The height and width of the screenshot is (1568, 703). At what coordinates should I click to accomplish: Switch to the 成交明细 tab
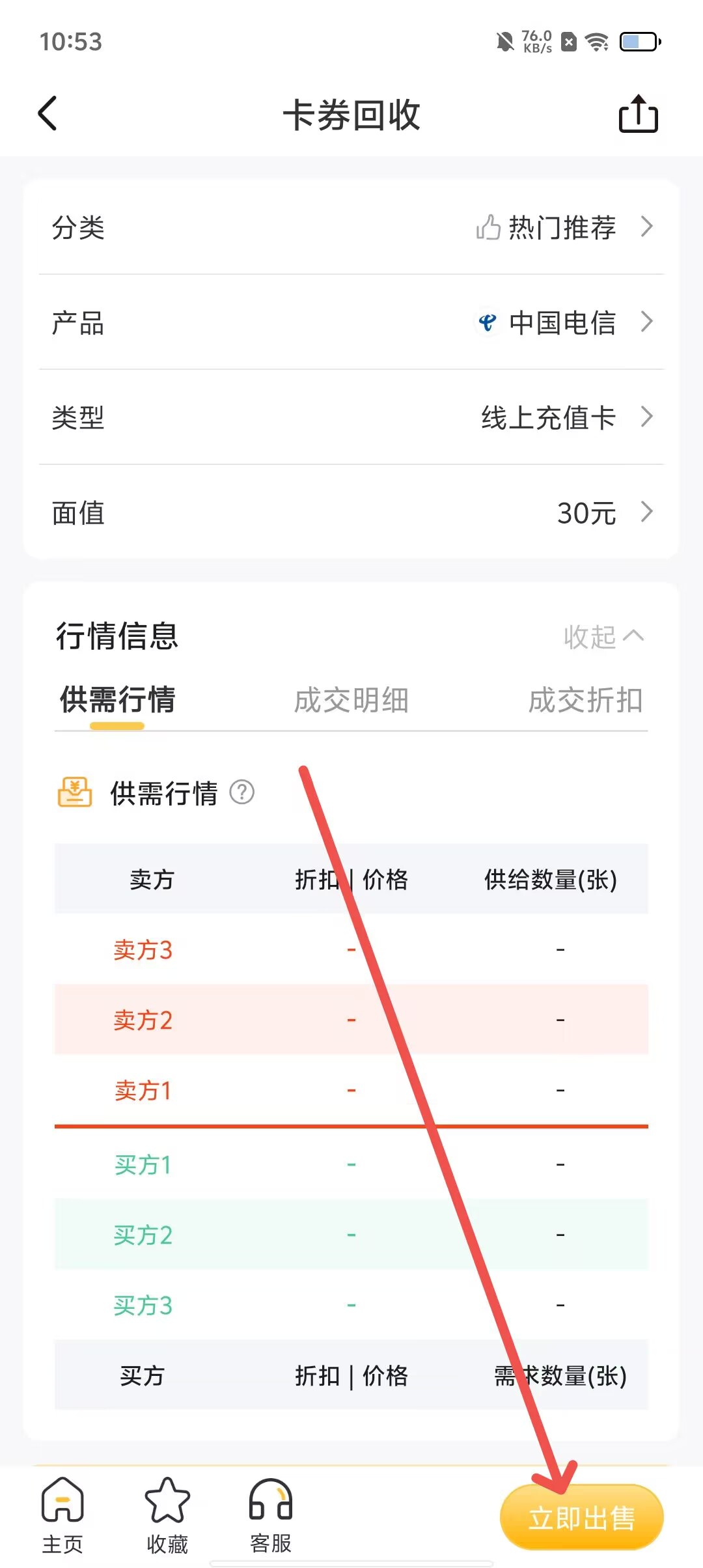351,701
